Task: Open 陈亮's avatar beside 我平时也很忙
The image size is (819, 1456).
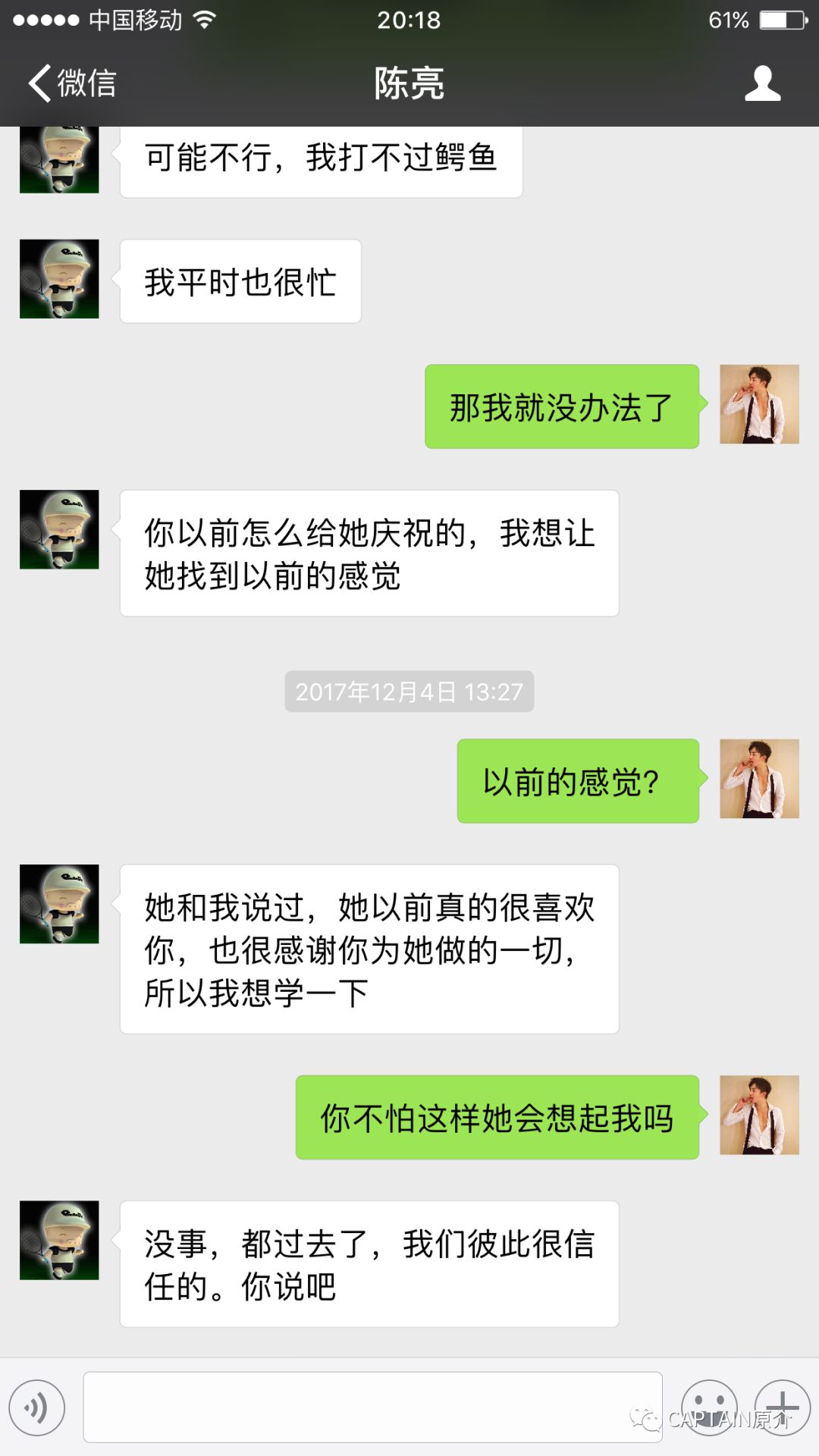Action: pyautogui.click(x=59, y=279)
